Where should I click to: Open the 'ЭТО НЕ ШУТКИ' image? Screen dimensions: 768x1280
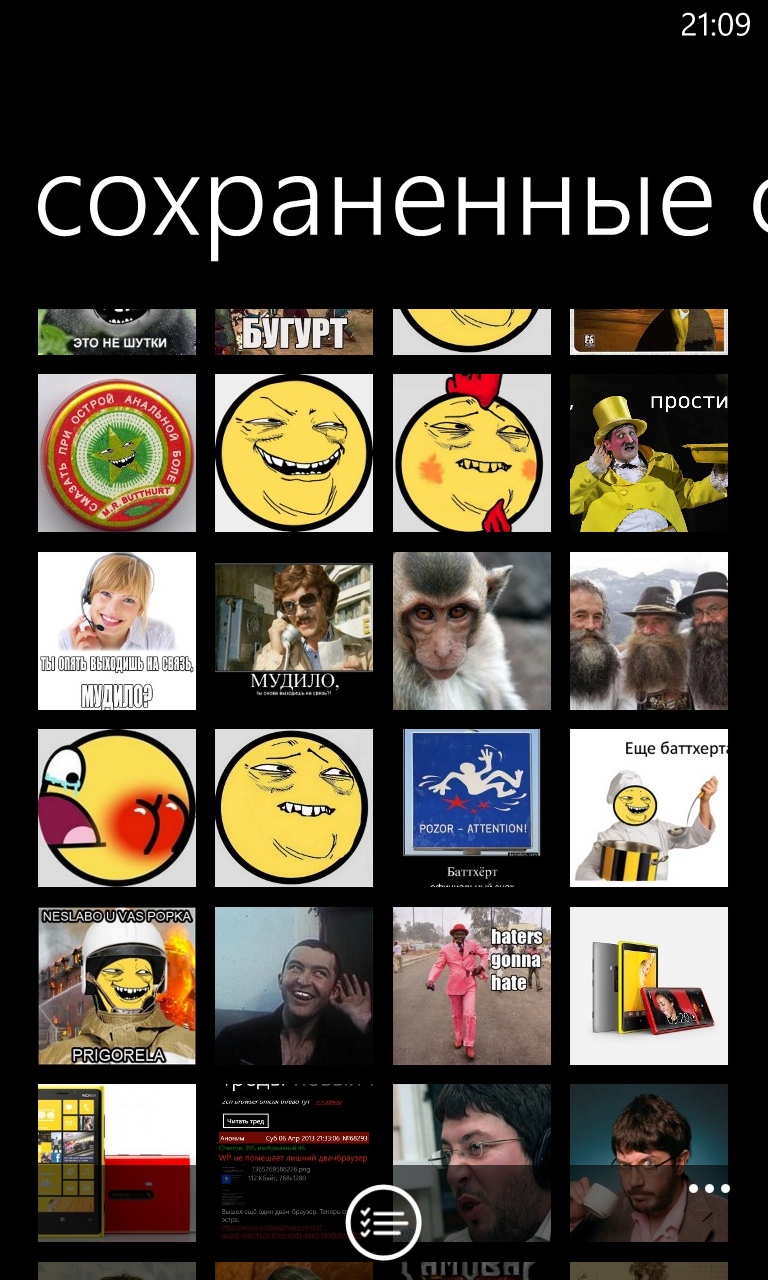point(117,332)
